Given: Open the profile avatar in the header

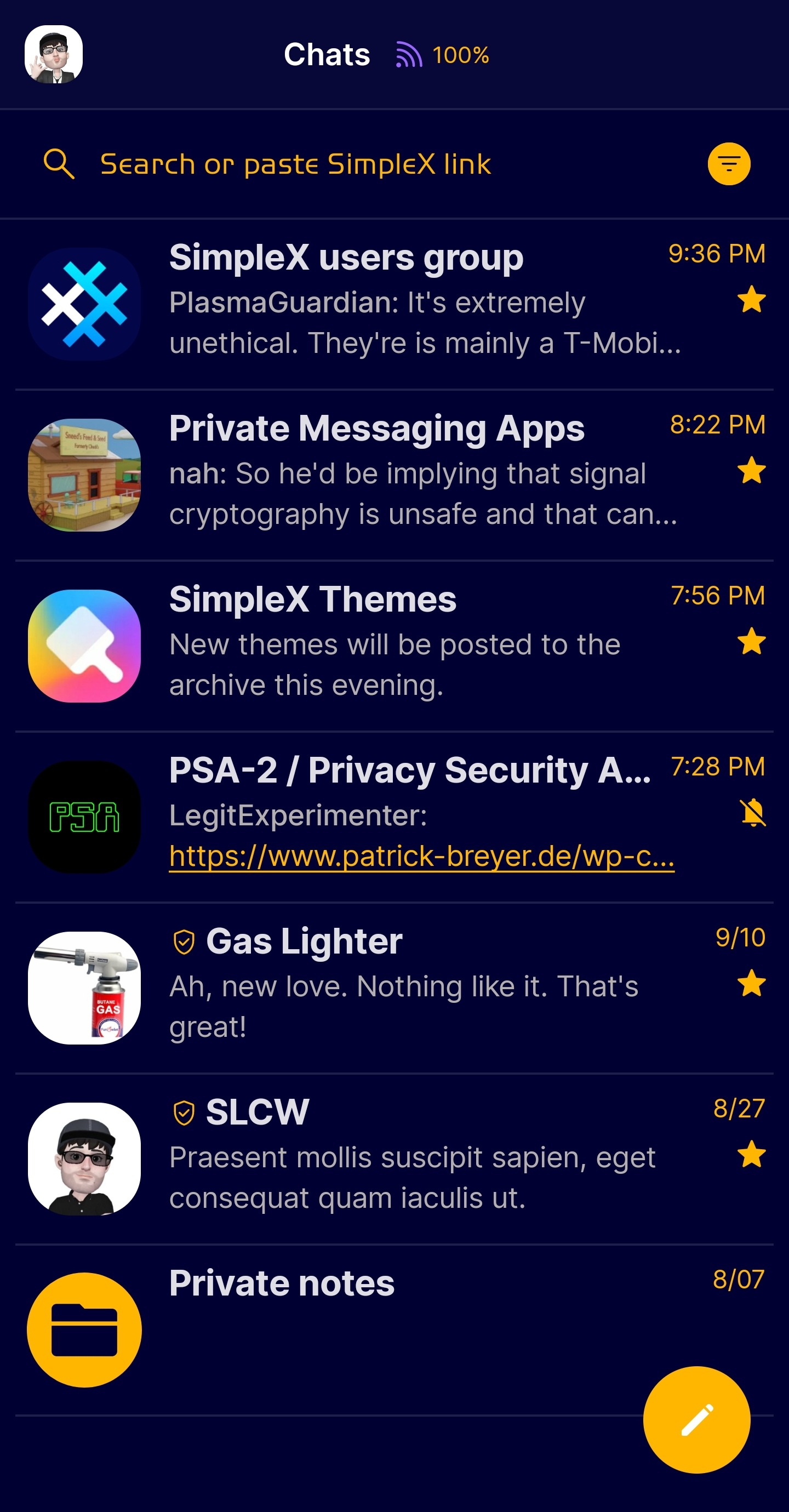Looking at the screenshot, I should 54,55.
